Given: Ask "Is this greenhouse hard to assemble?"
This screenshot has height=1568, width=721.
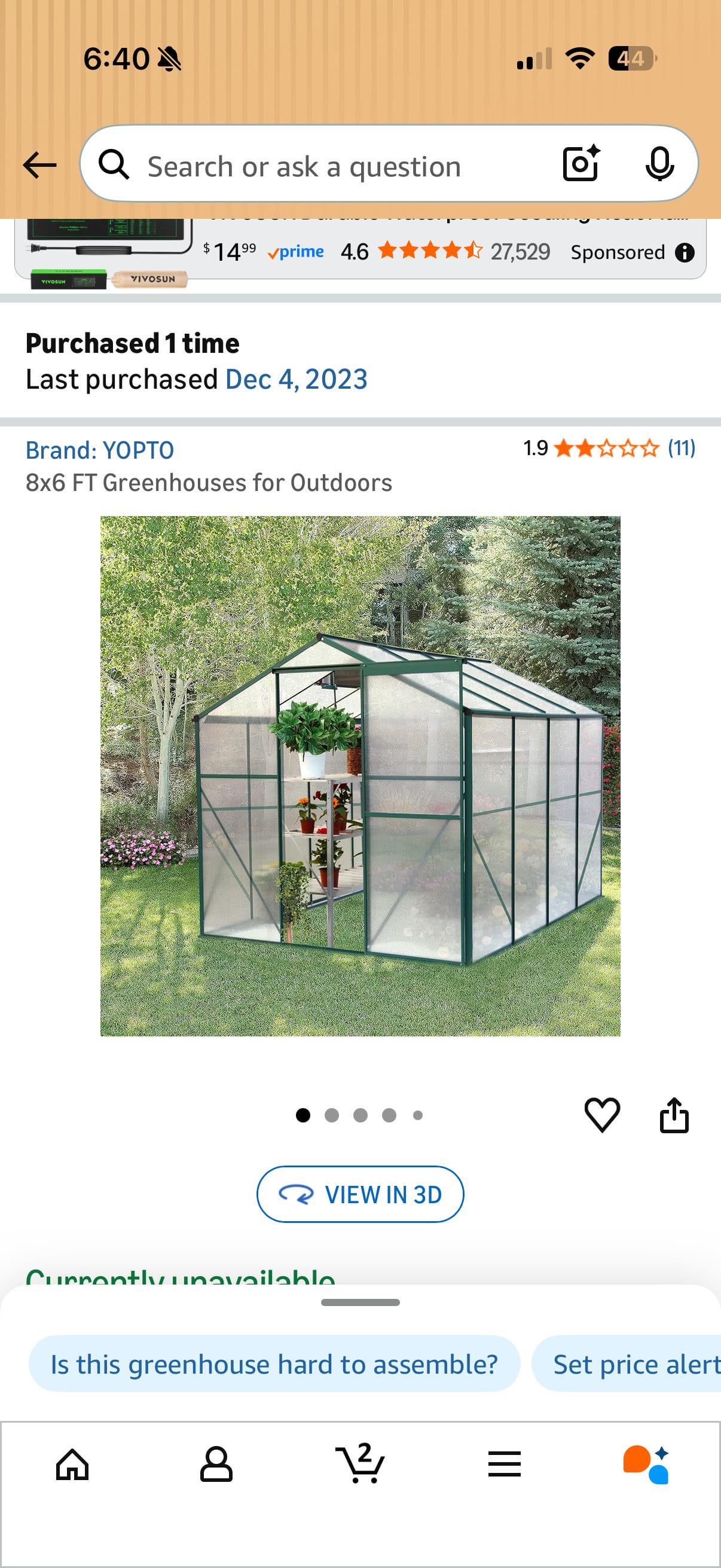Looking at the screenshot, I should tap(274, 1364).
